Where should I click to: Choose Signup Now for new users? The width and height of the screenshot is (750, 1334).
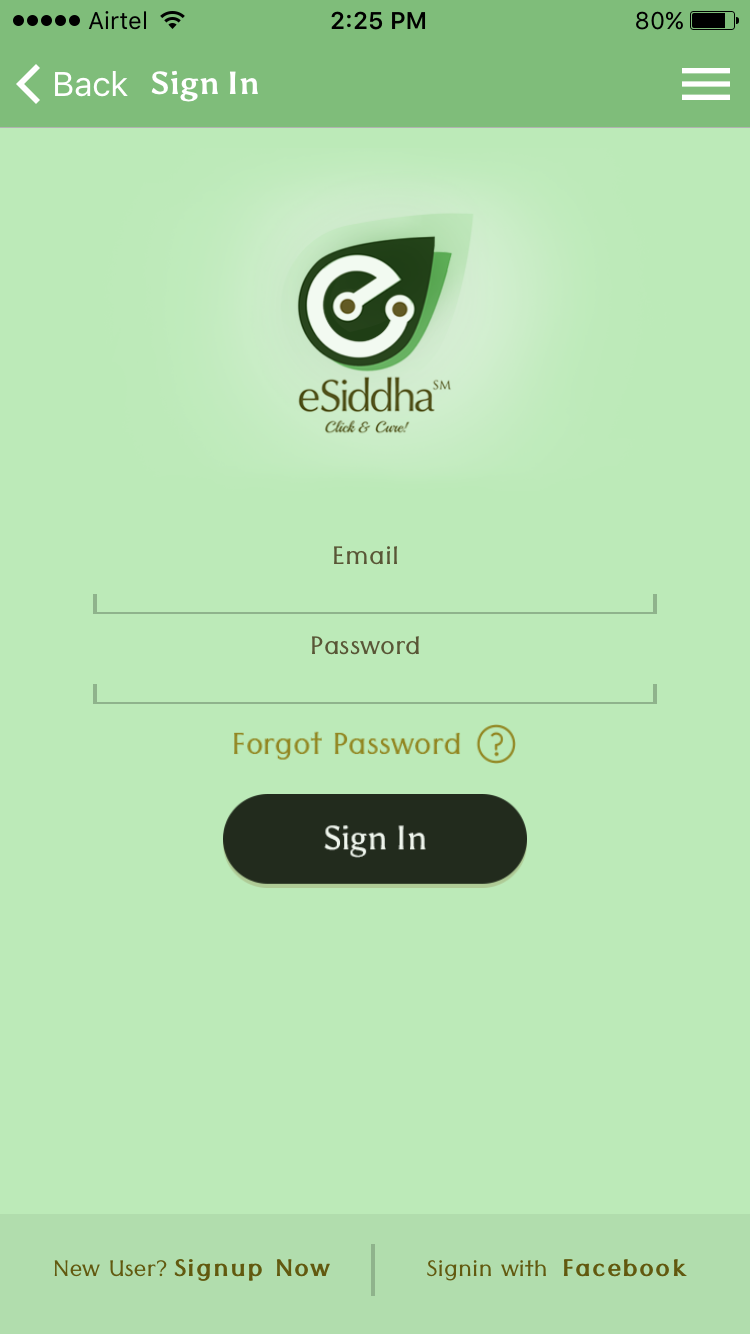pos(252,1269)
